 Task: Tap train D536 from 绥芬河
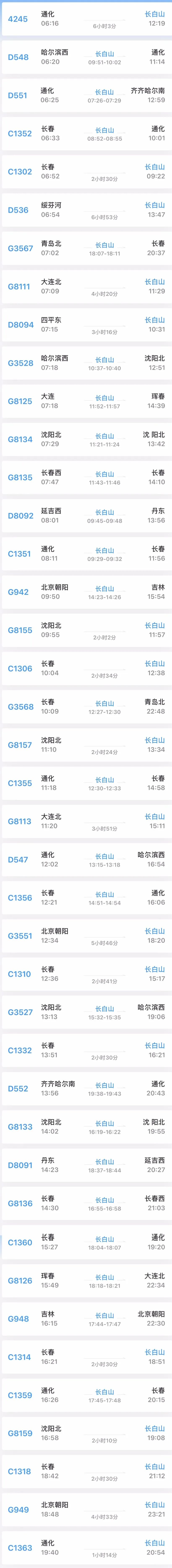(x=86, y=210)
